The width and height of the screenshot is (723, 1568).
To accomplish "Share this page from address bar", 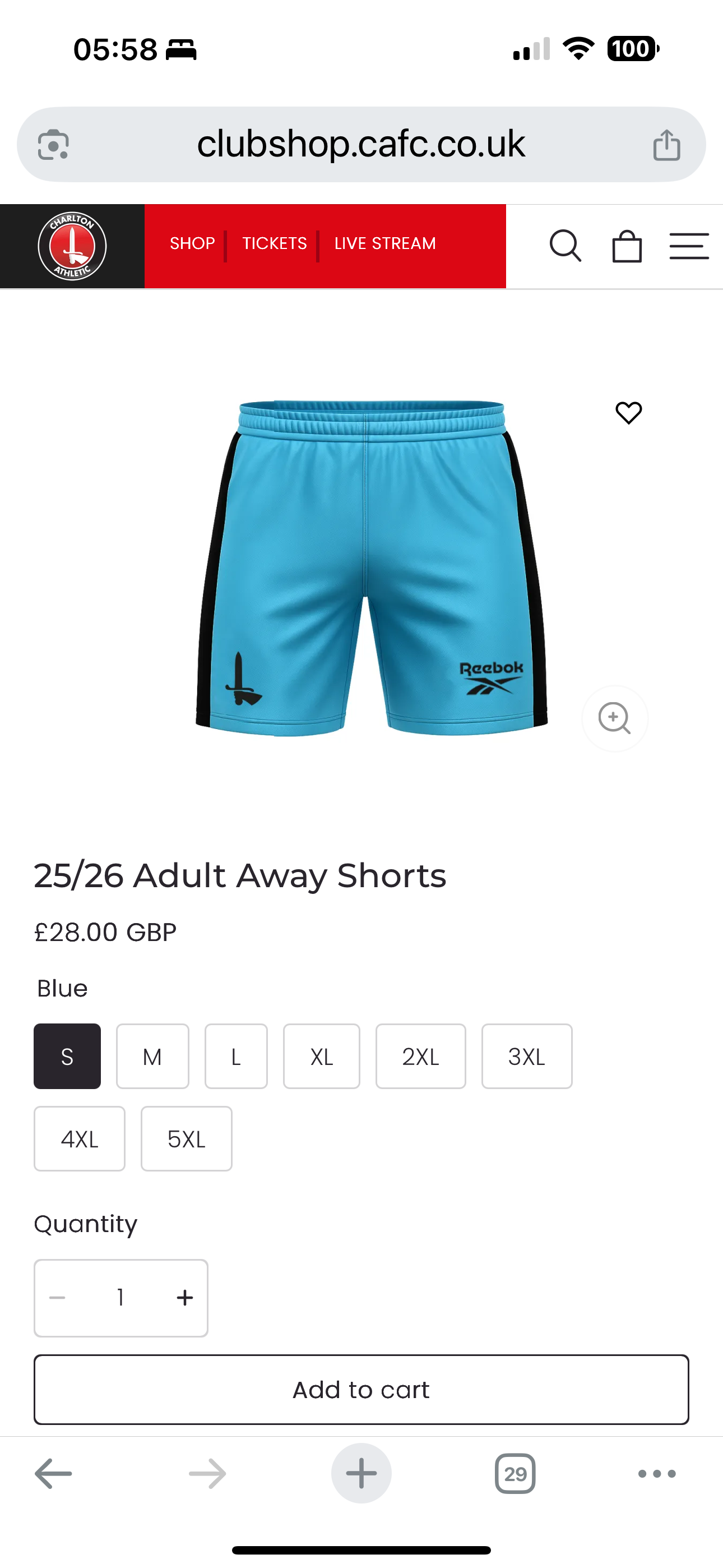I will coord(666,145).
